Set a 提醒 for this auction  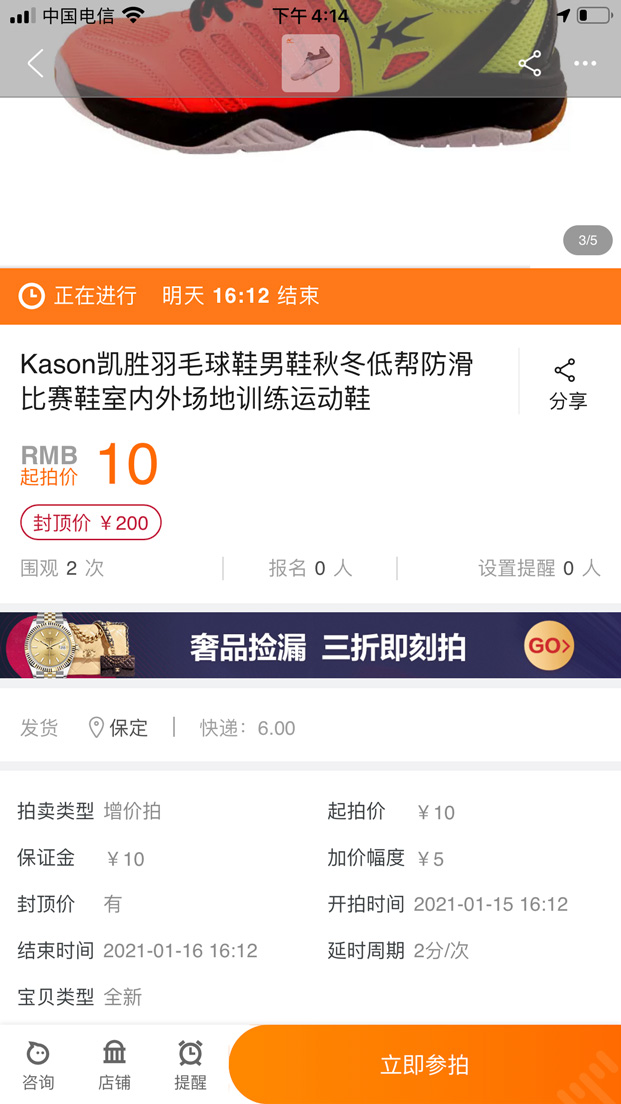(x=190, y=1065)
